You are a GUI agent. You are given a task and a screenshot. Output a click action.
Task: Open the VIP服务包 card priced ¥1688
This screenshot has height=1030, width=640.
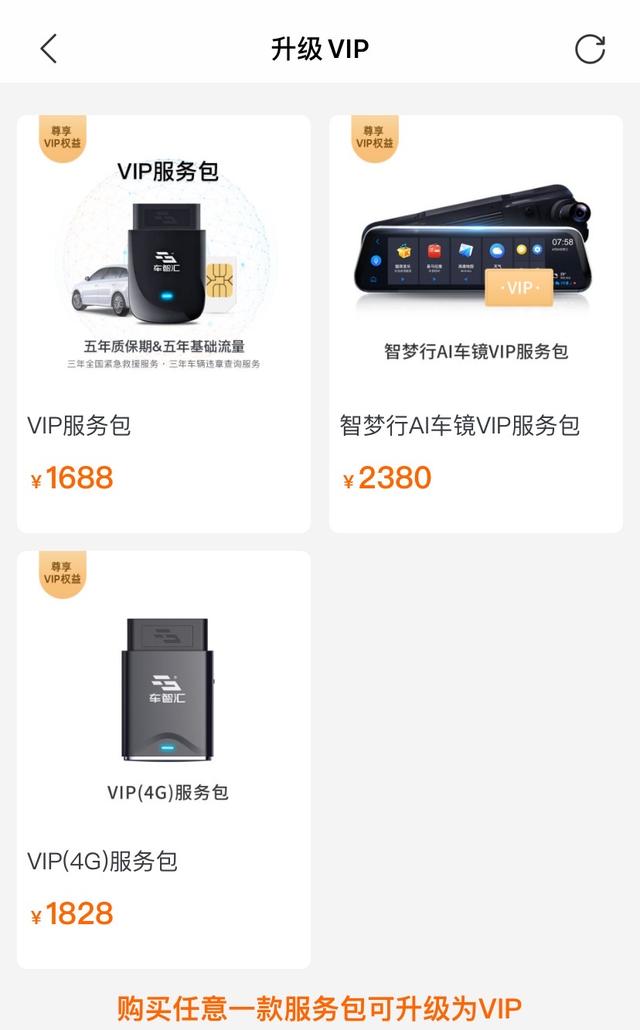coord(164,324)
